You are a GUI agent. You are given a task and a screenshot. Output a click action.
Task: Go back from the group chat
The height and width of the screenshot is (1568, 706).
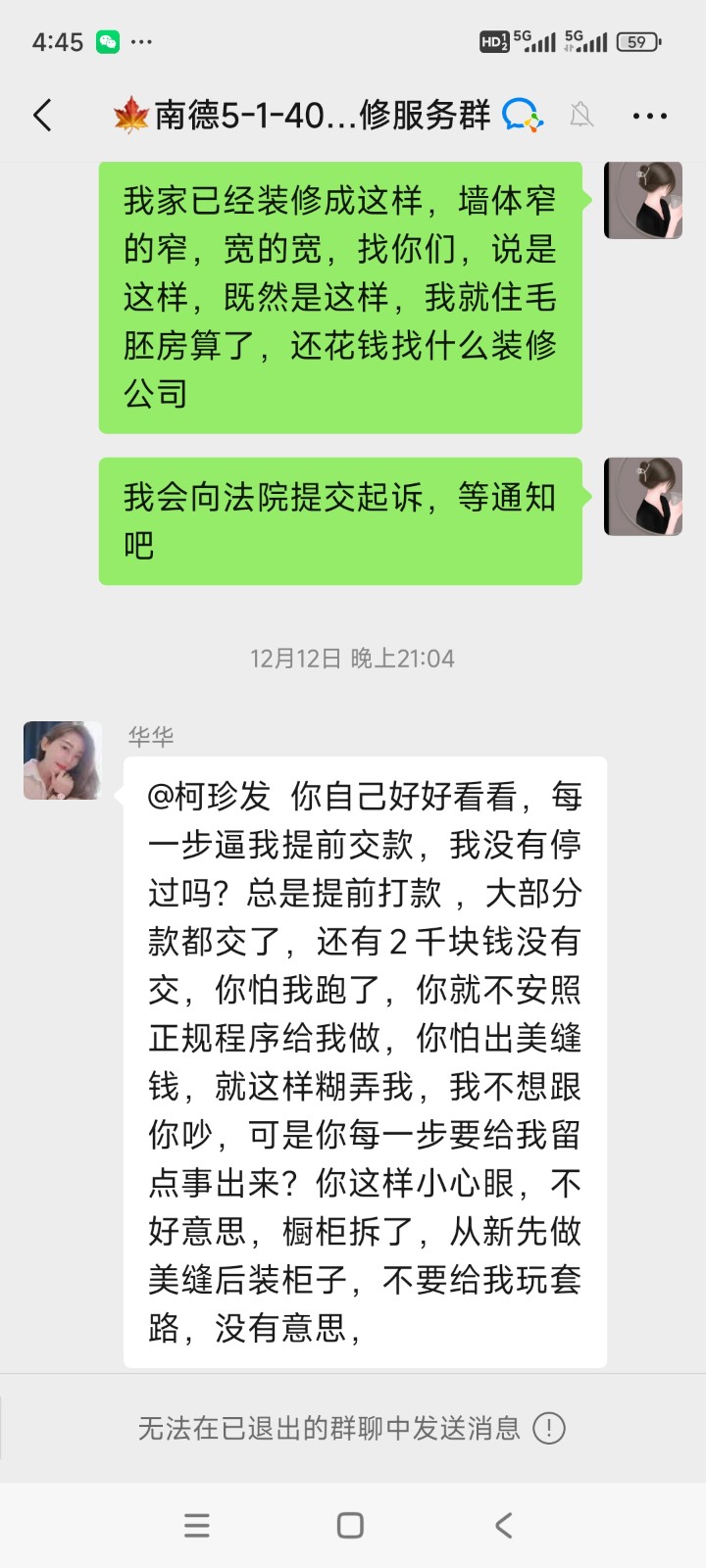click(x=42, y=116)
